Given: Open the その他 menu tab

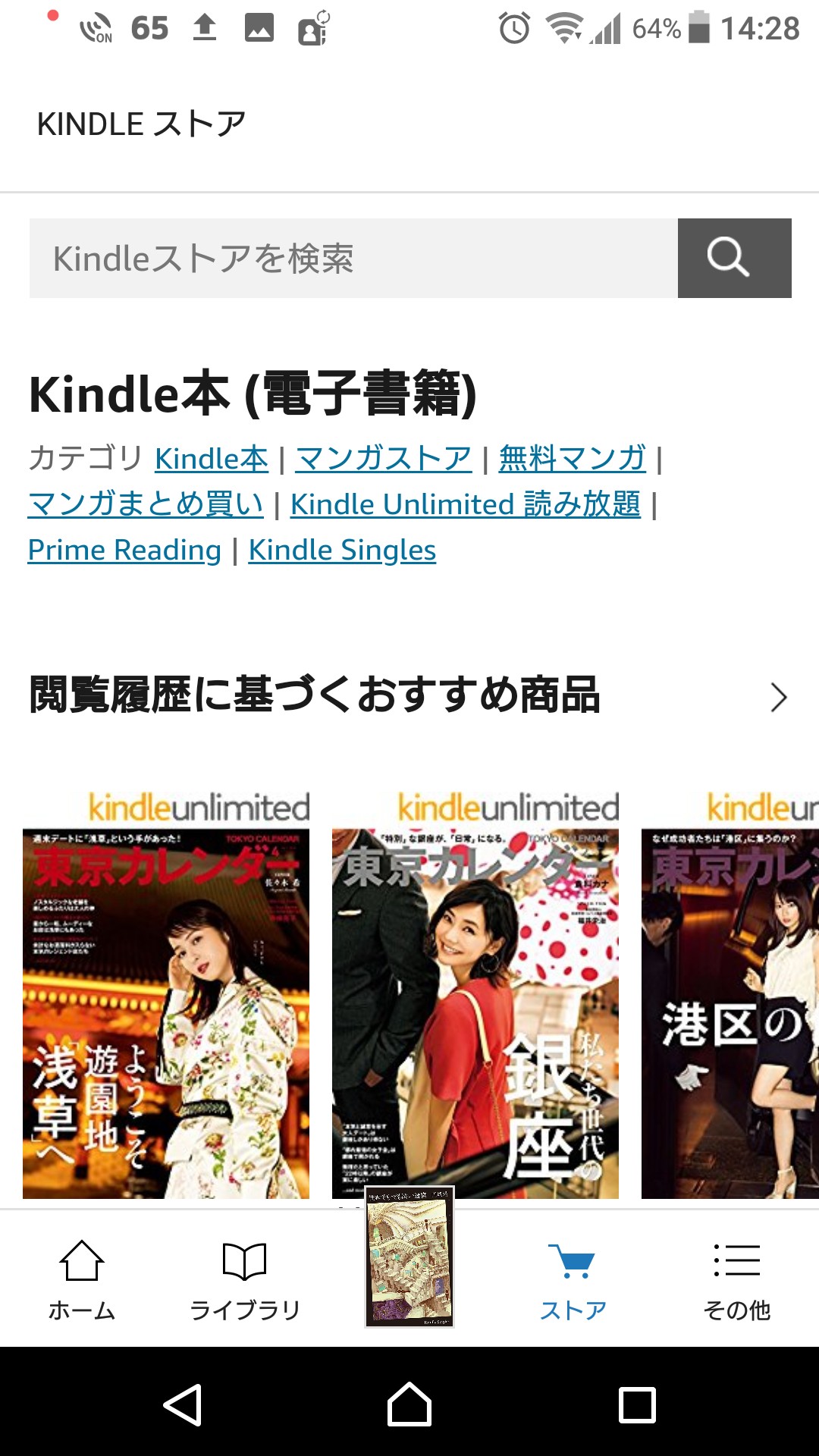Looking at the screenshot, I should [x=736, y=1279].
